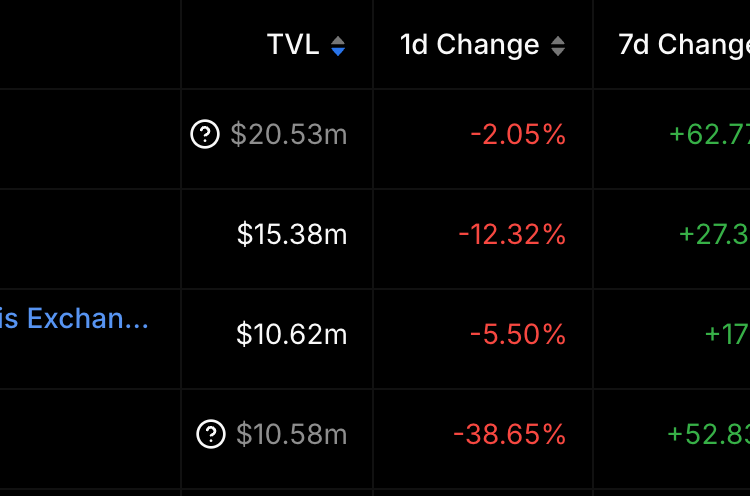Open the truncated exchange link in blue

pos(74,320)
